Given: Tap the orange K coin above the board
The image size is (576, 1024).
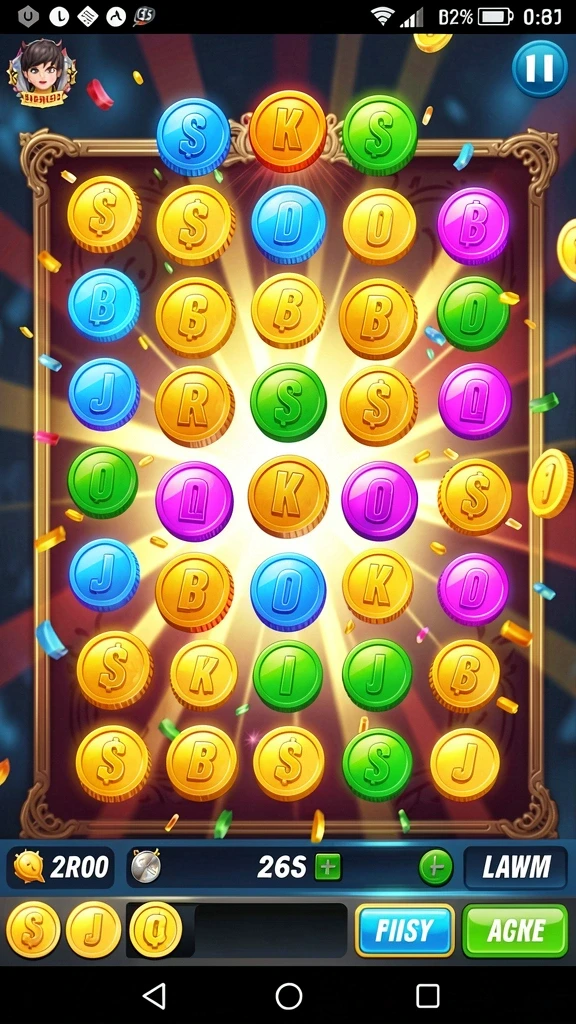Looking at the screenshot, I should [287, 131].
